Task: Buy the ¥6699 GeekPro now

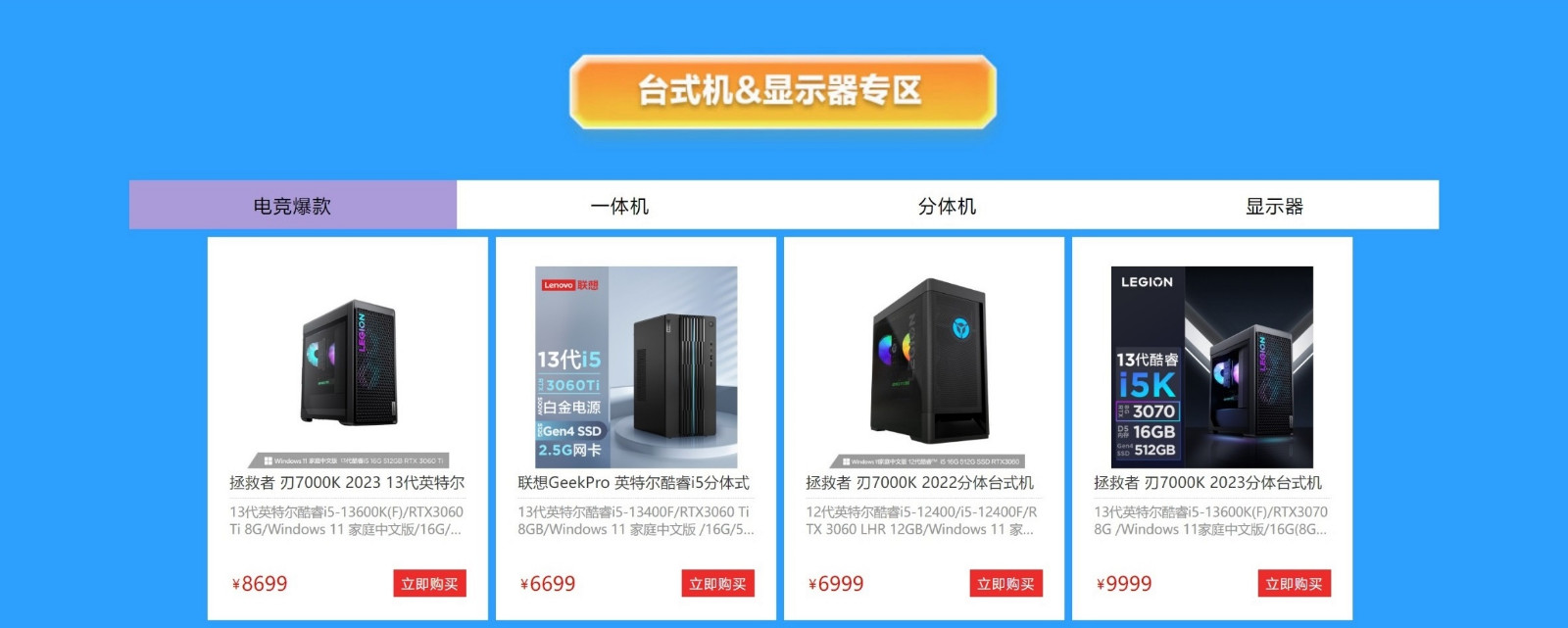Action: coord(717,584)
